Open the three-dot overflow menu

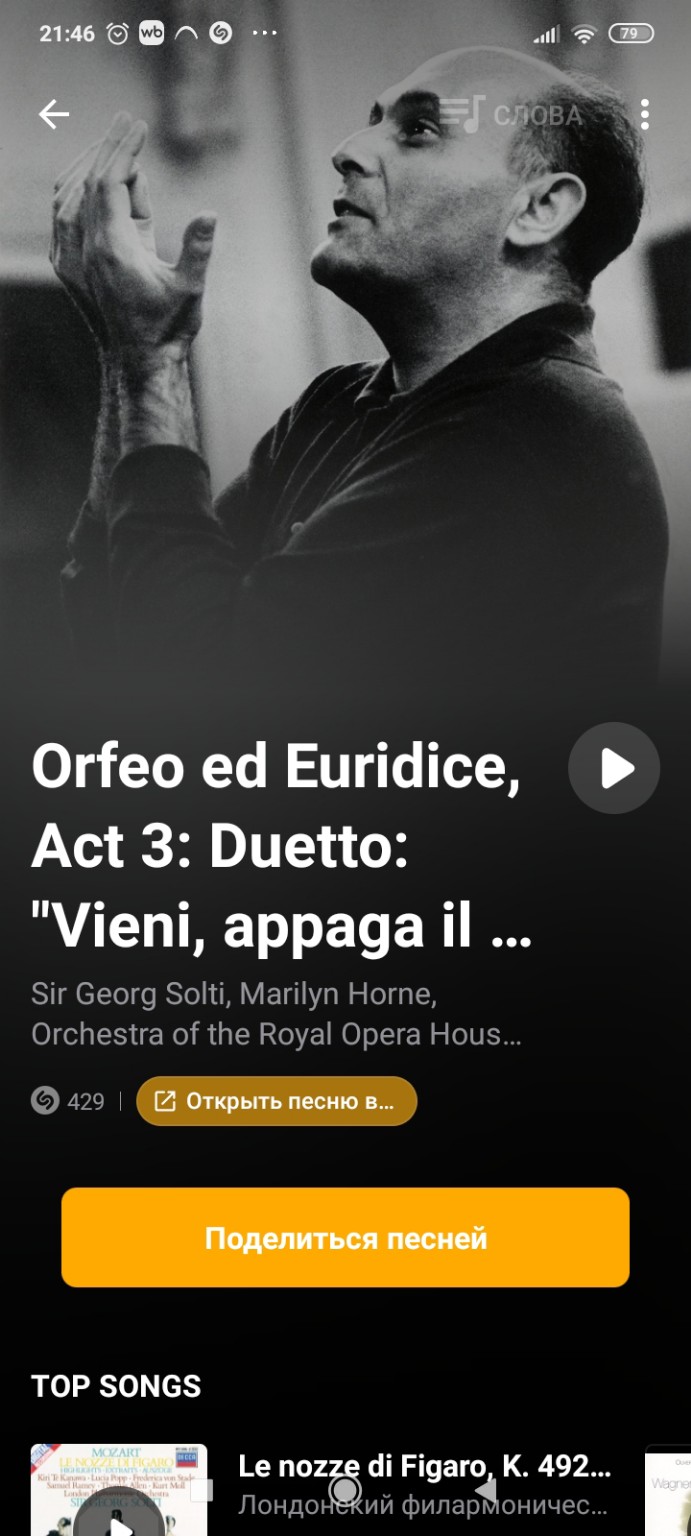645,115
